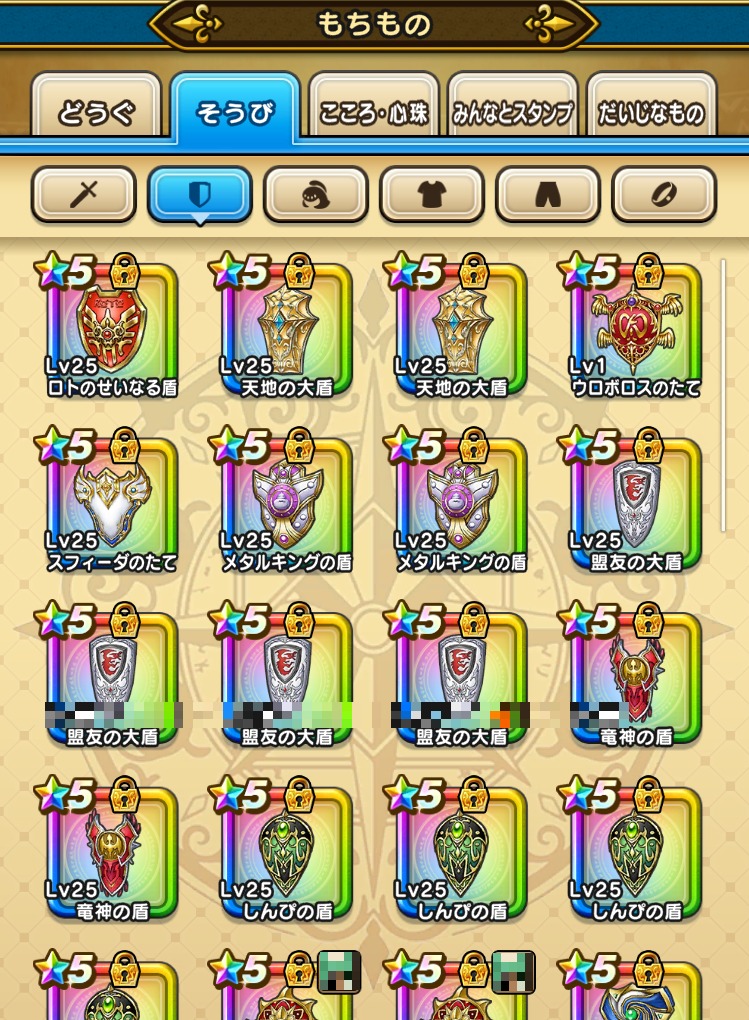
Task: Switch to the どうぐ tab
Action: [96, 111]
